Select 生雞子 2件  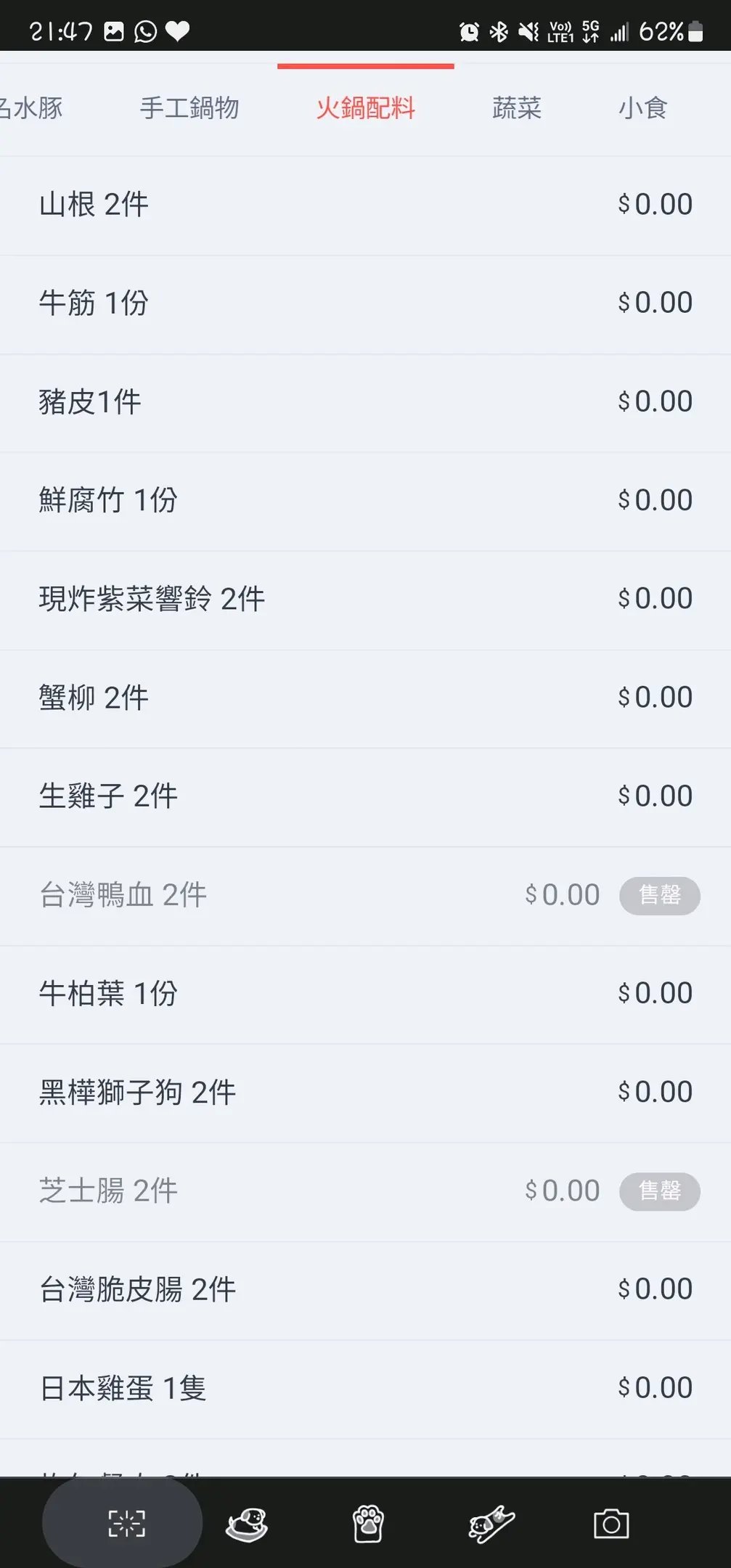(x=365, y=797)
